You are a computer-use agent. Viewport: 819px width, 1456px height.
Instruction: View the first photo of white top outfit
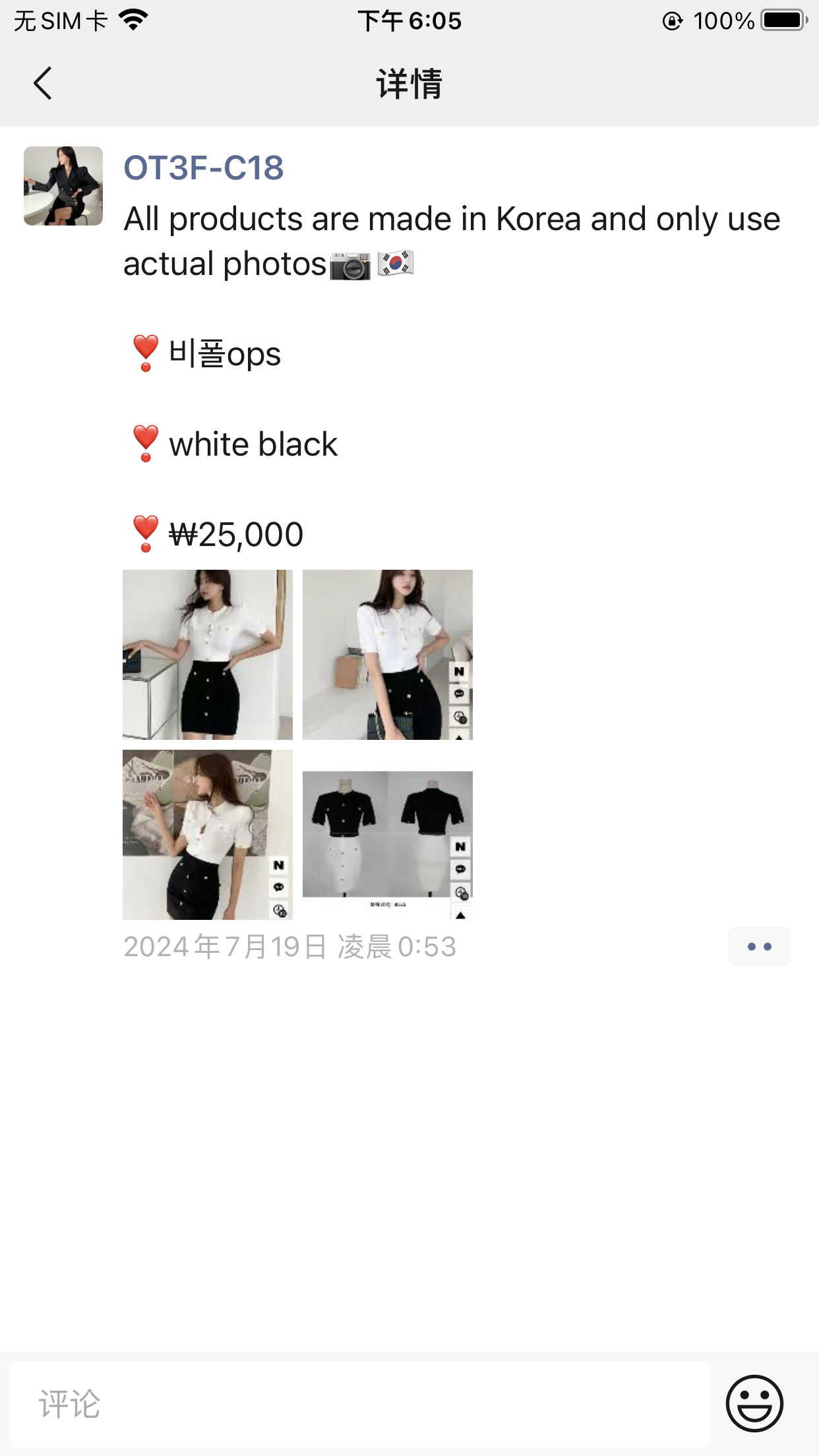click(x=207, y=655)
